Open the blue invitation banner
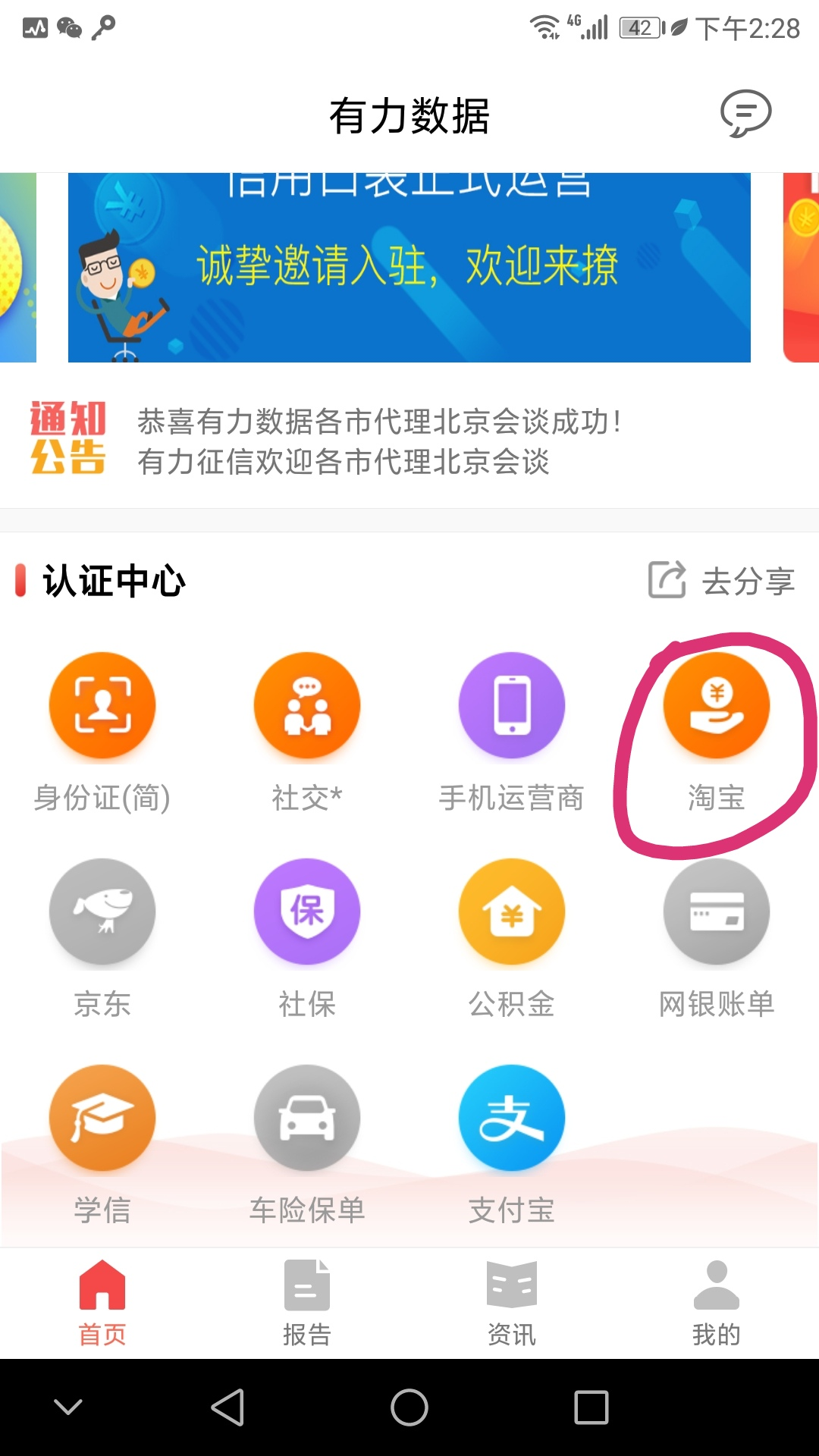The width and height of the screenshot is (819, 1456). point(409,267)
